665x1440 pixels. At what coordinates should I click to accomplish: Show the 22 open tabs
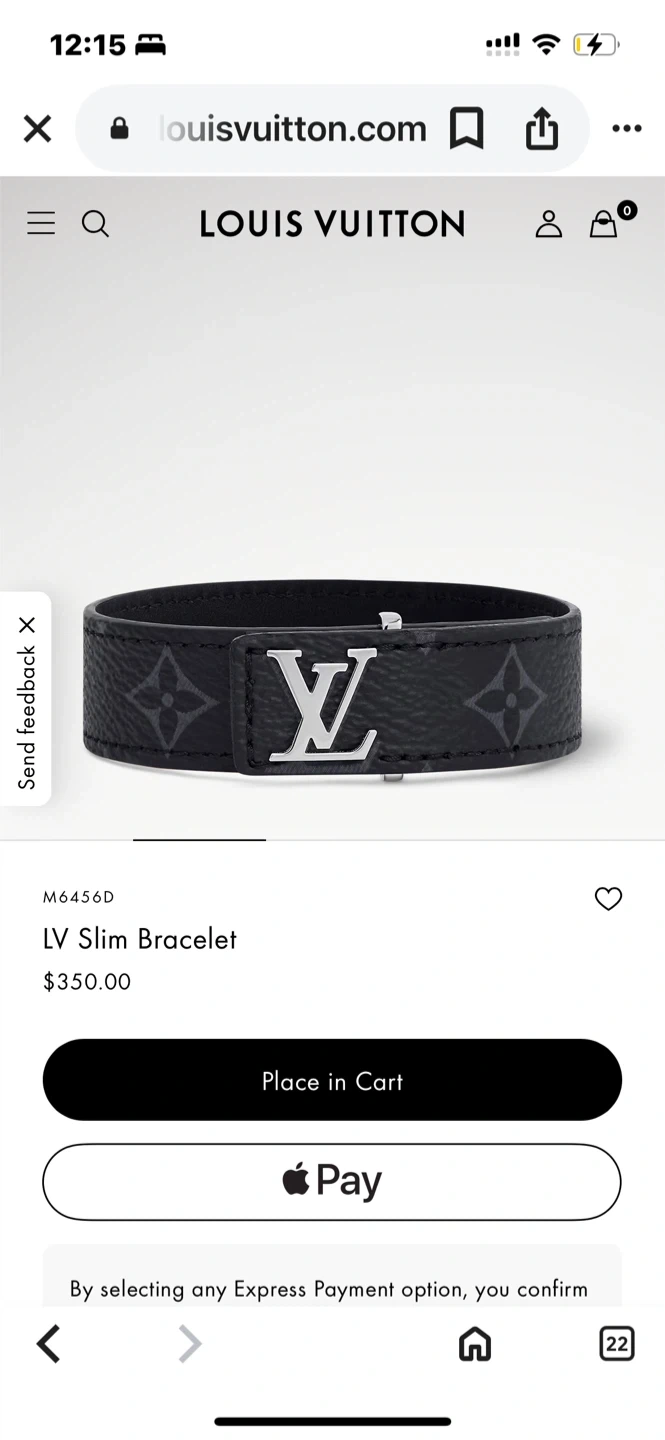coord(616,1344)
